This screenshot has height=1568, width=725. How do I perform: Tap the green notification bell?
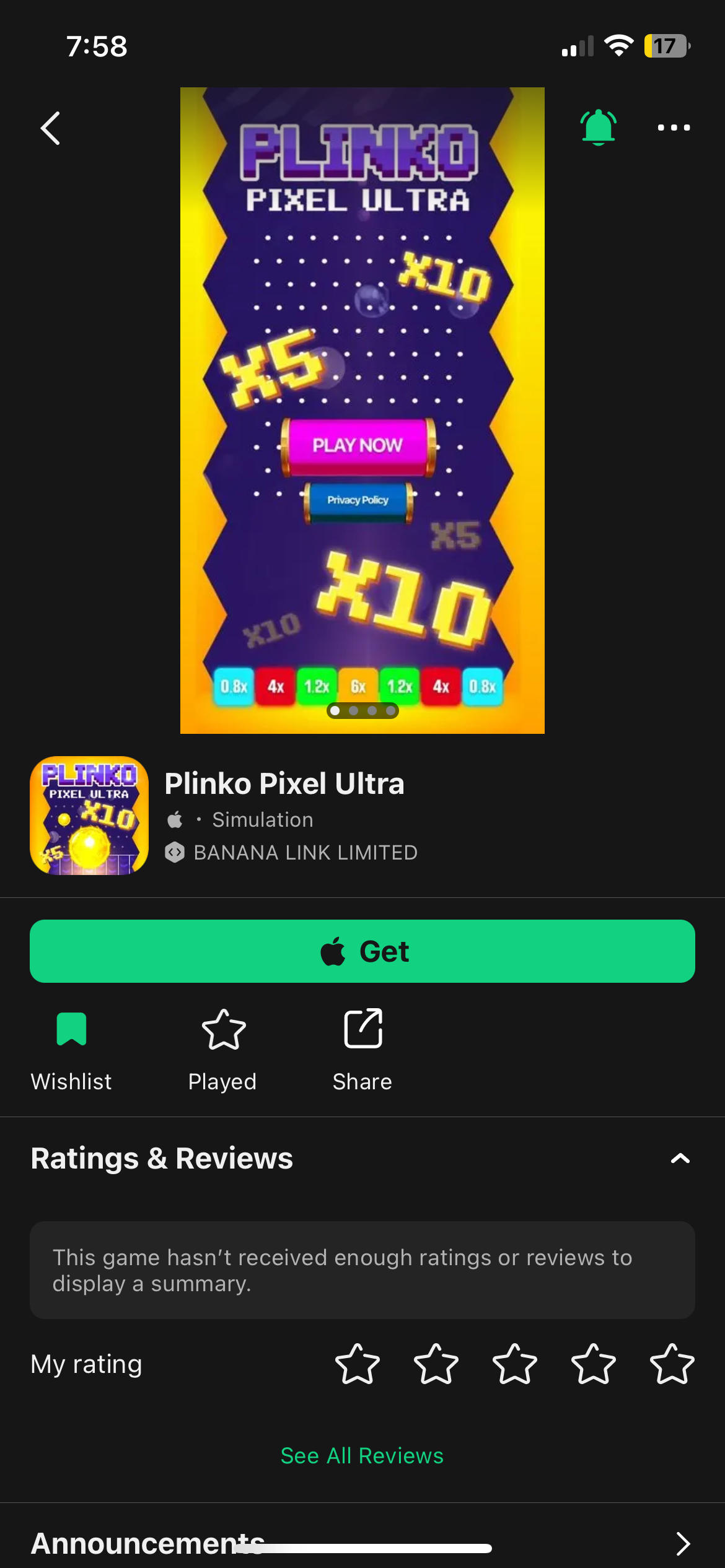[x=598, y=128]
